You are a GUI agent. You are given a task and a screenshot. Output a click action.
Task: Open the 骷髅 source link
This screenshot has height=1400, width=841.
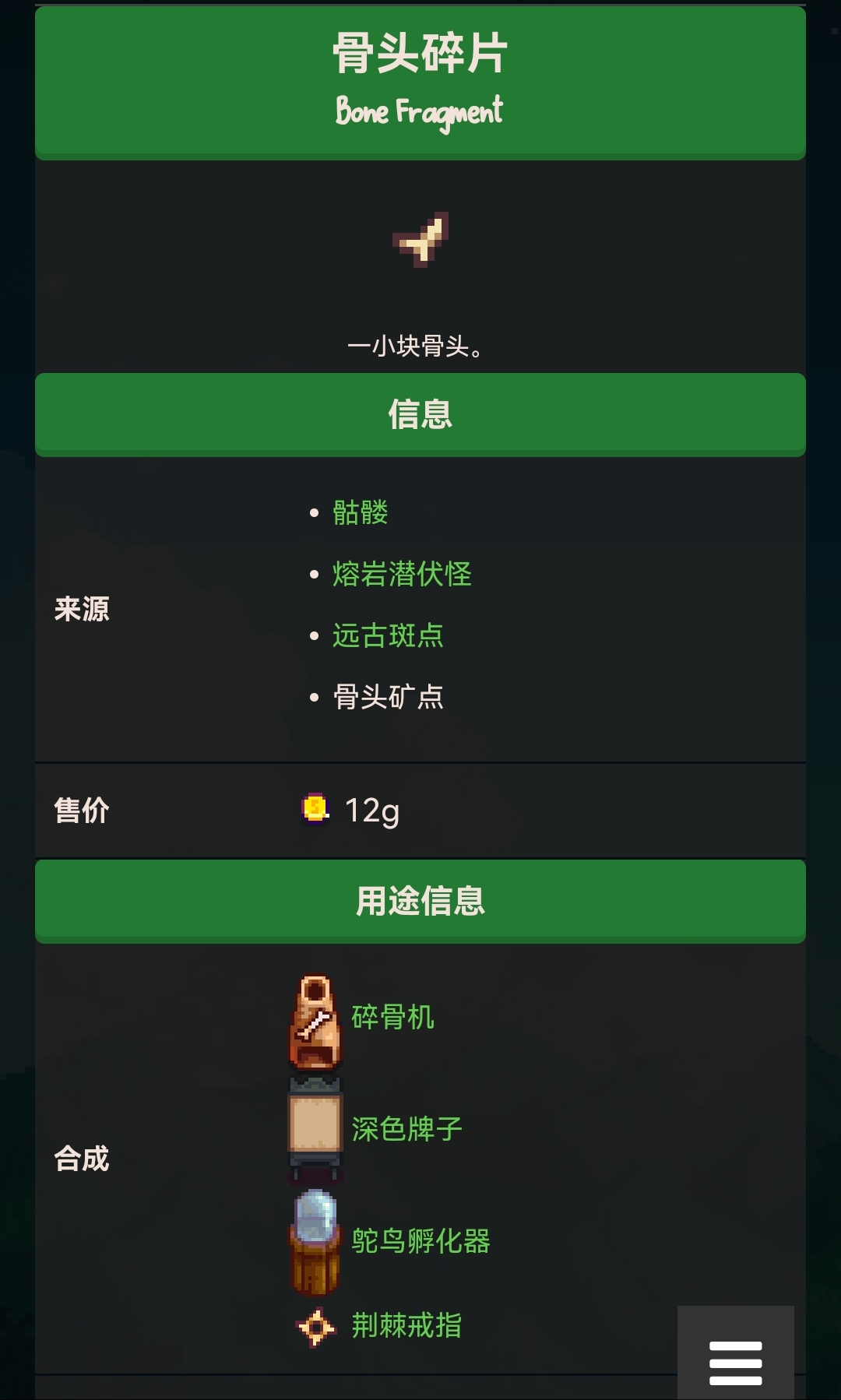(x=360, y=512)
